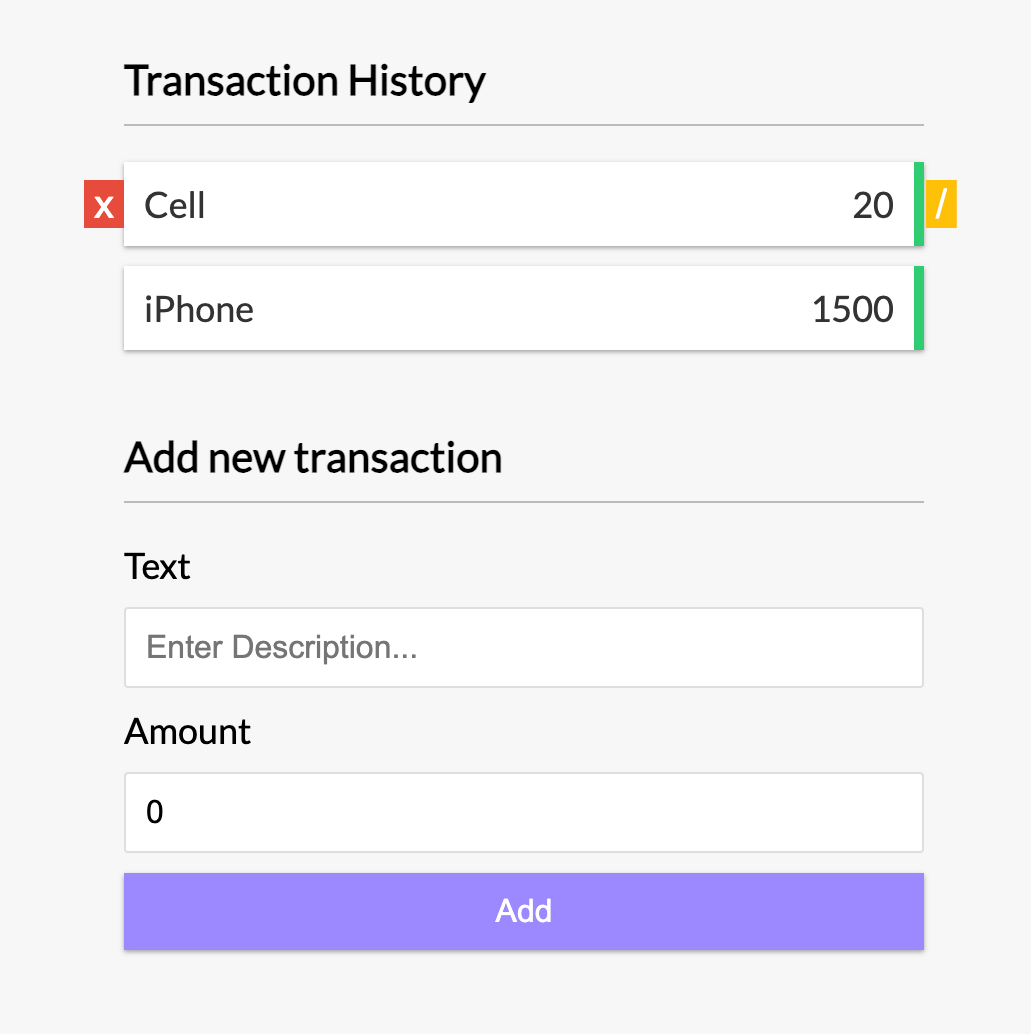Delete the Cell transaction
Viewport: 1031px width, 1034px height.
click(103, 206)
